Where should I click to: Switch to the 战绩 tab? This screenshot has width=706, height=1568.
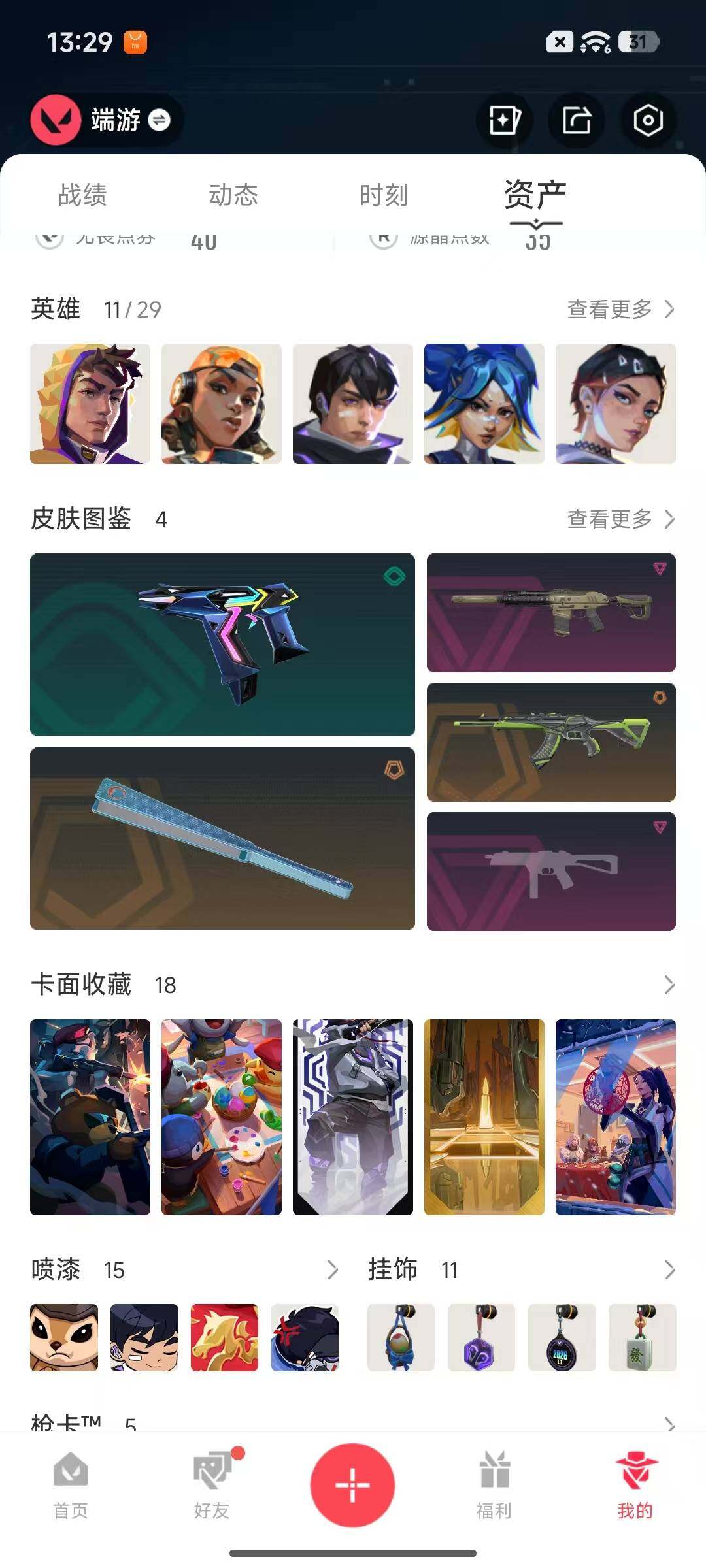click(82, 195)
